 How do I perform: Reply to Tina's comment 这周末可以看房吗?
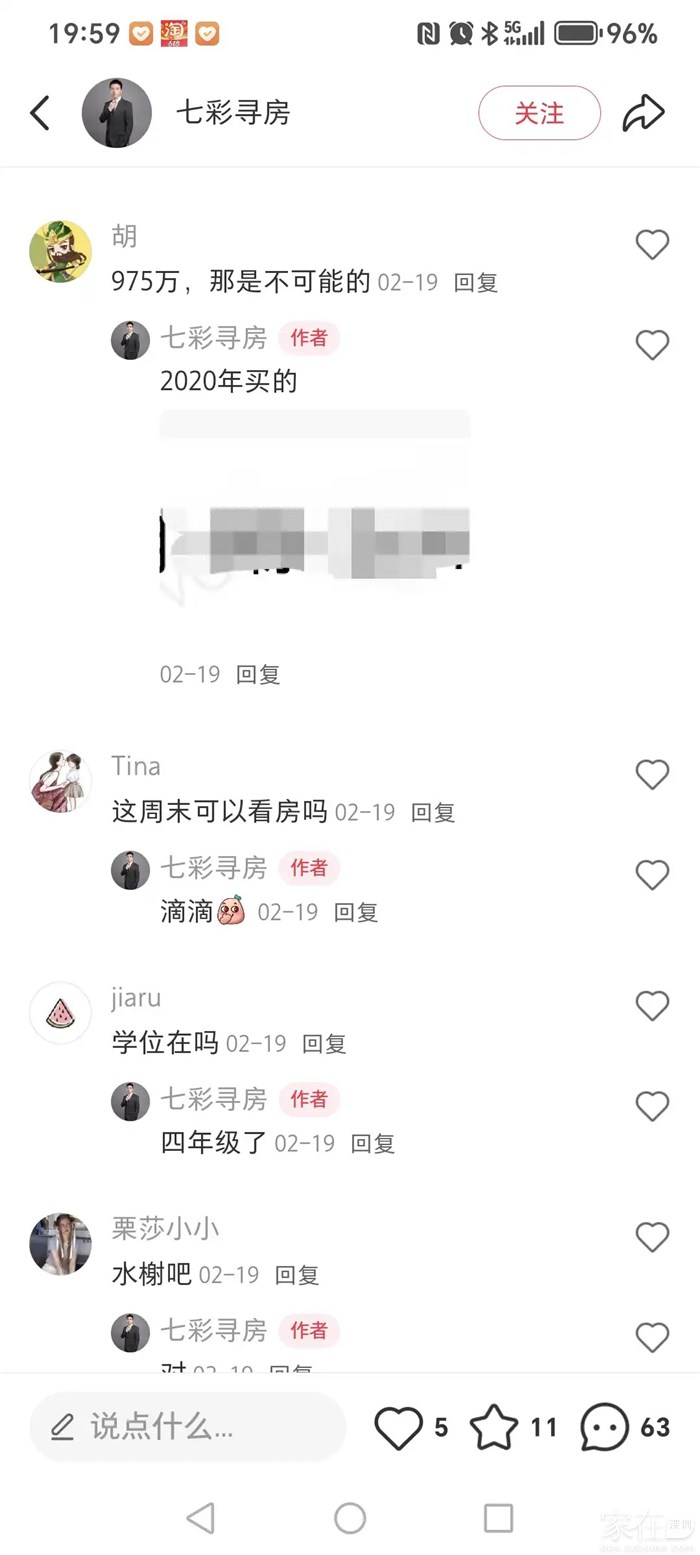(433, 813)
